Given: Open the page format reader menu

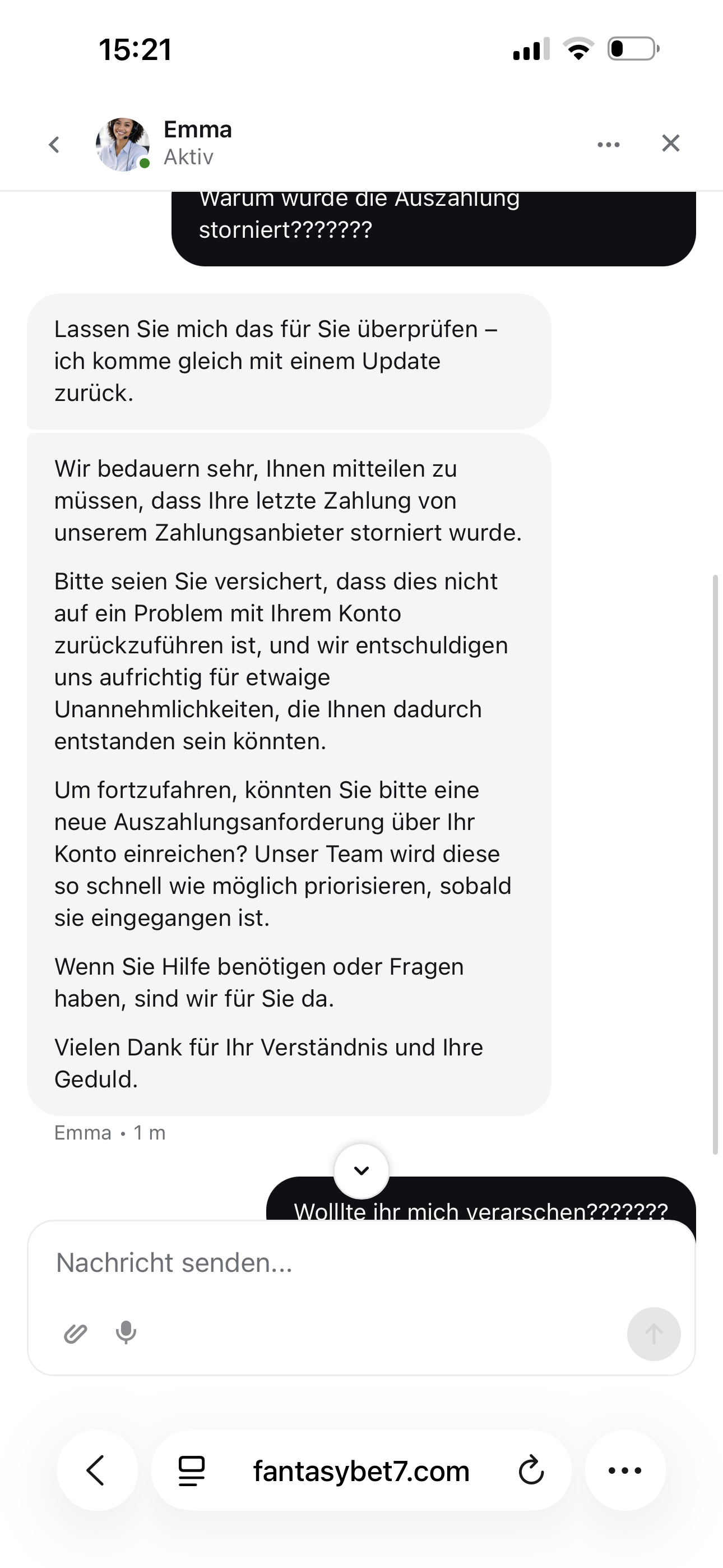Looking at the screenshot, I should (191, 1471).
